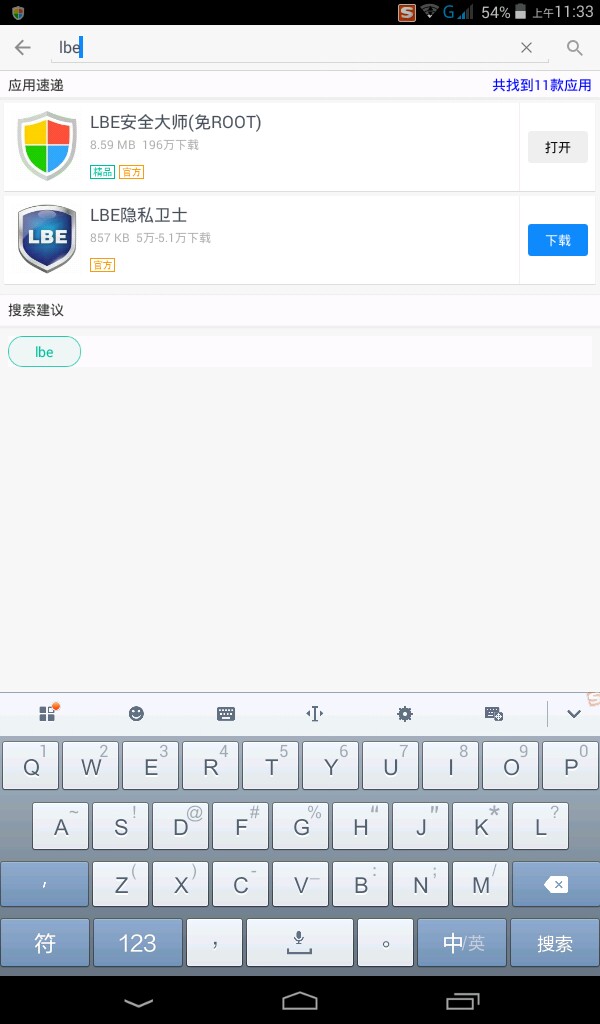Open keyboard settings gear
This screenshot has width=600, height=1024.
coord(404,713)
